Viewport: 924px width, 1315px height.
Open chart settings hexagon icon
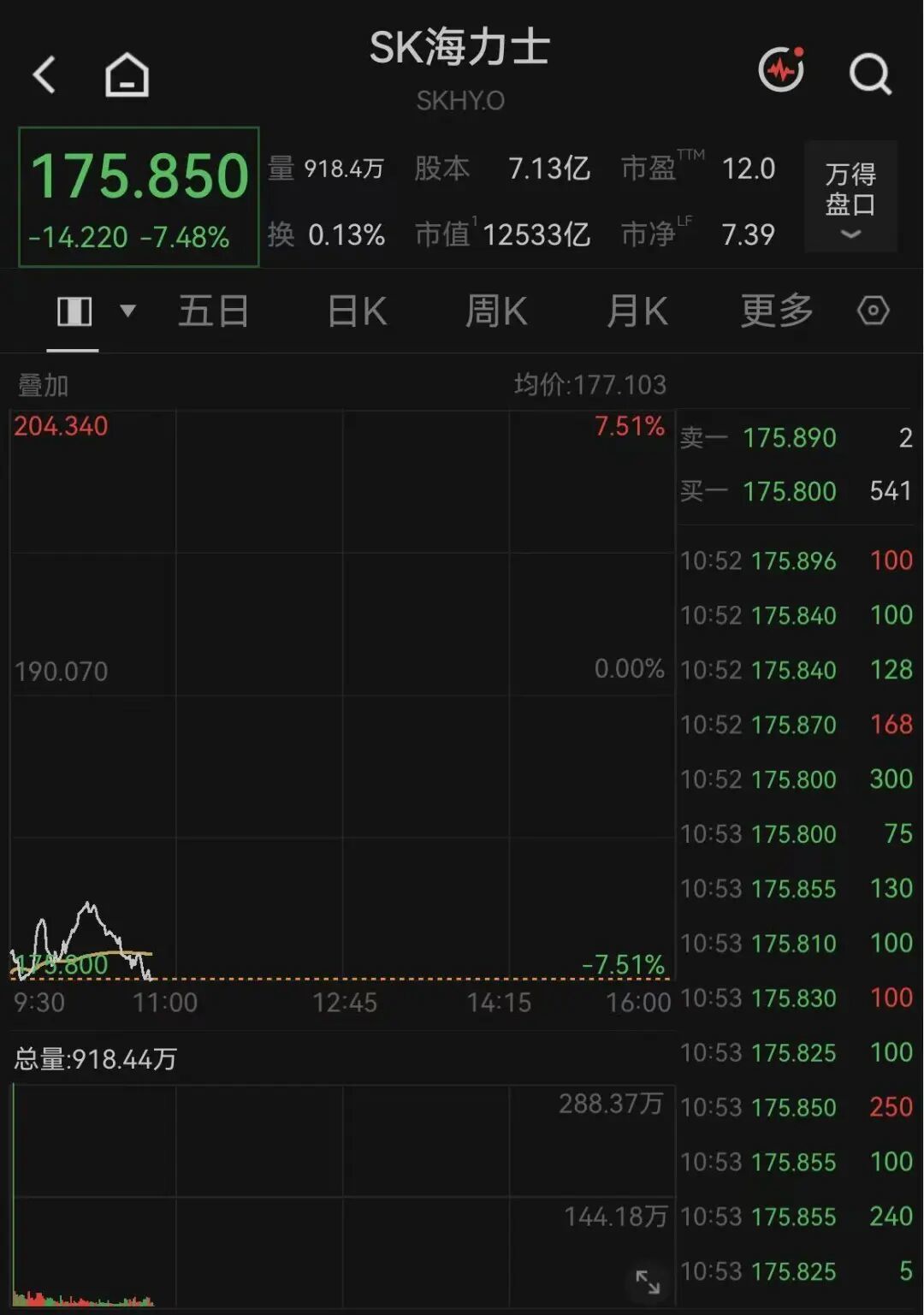point(873,310)
